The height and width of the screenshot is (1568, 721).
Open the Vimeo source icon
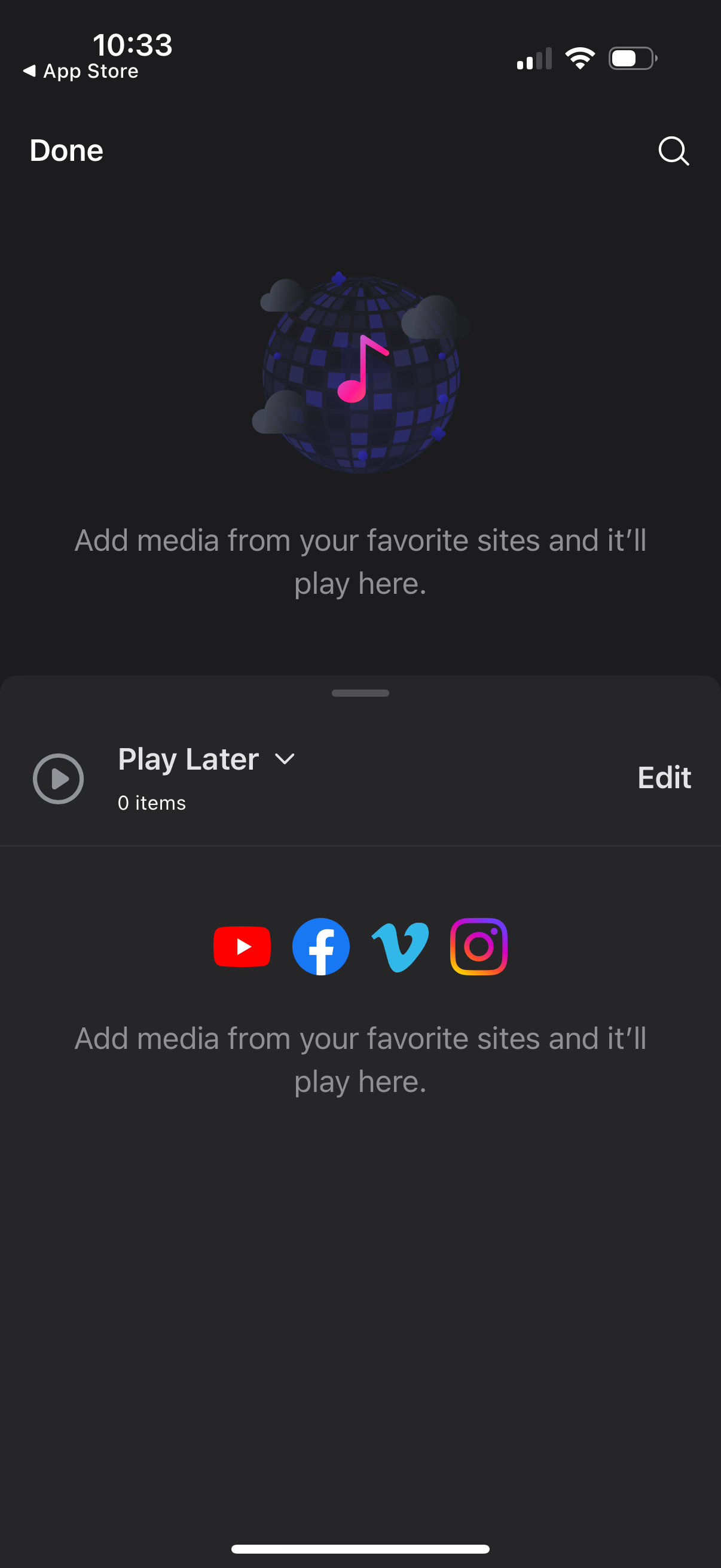400,946
